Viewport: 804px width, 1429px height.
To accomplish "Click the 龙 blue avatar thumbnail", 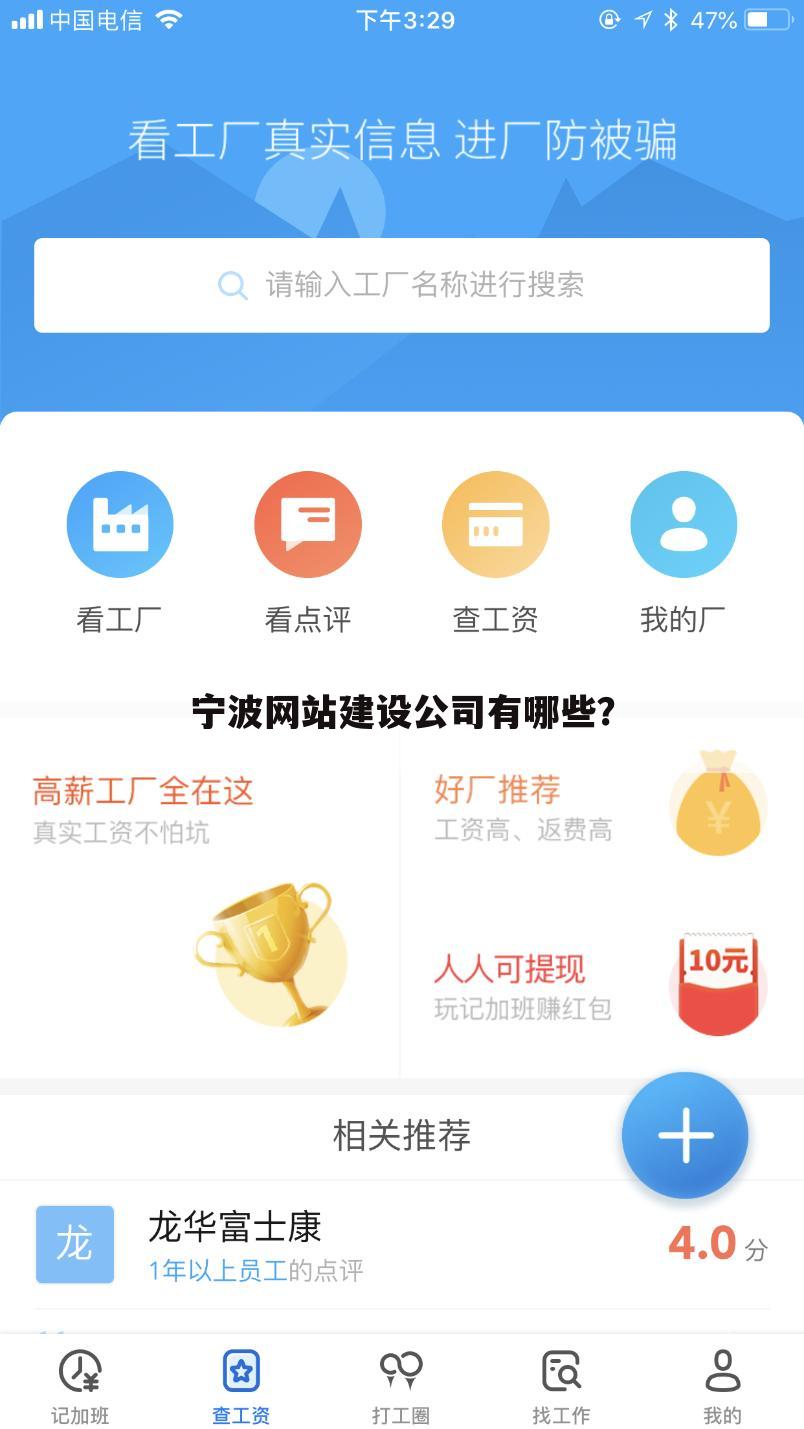I will 75,1244.
